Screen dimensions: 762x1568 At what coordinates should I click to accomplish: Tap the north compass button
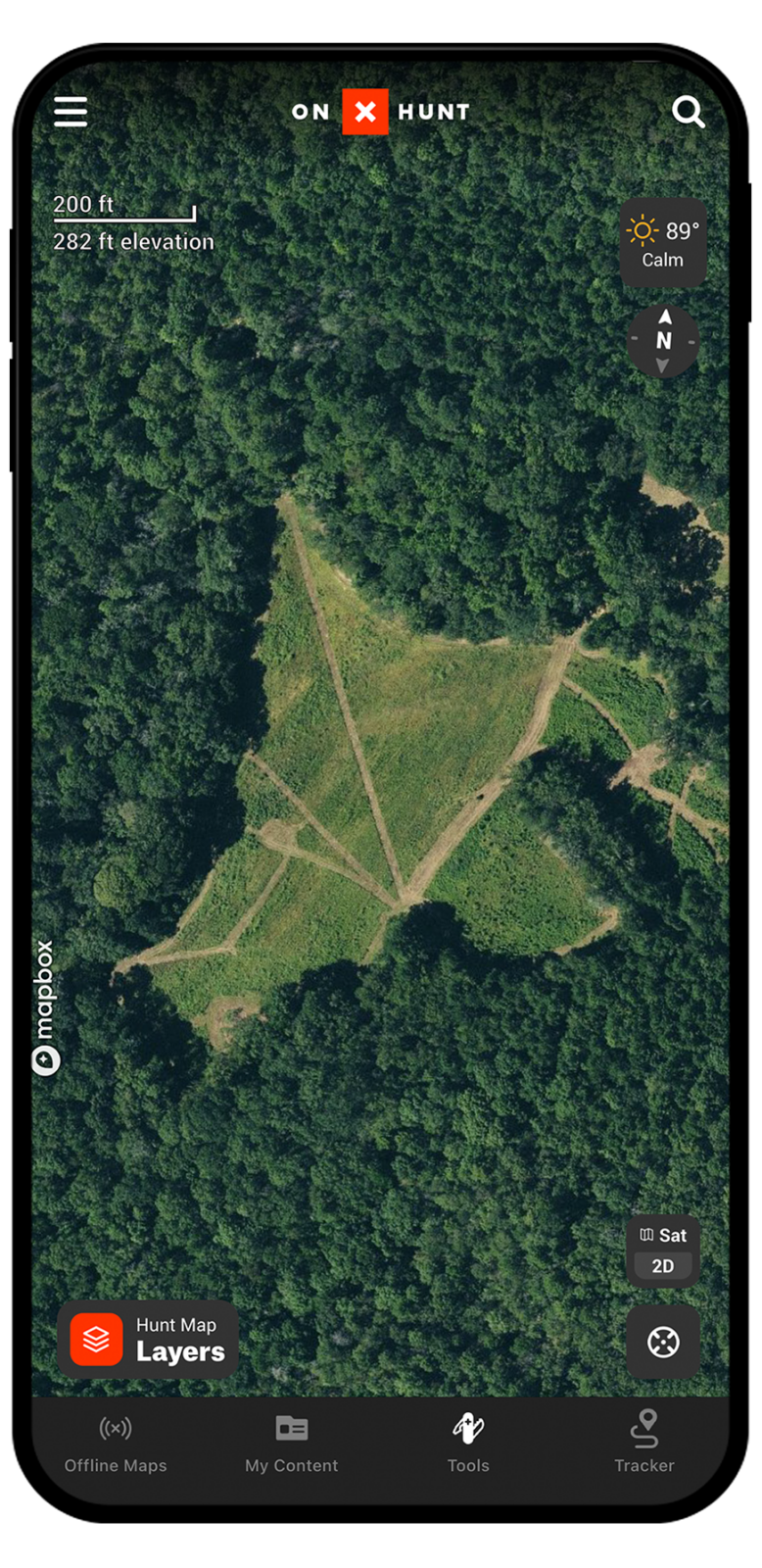[x=663, y=341]
